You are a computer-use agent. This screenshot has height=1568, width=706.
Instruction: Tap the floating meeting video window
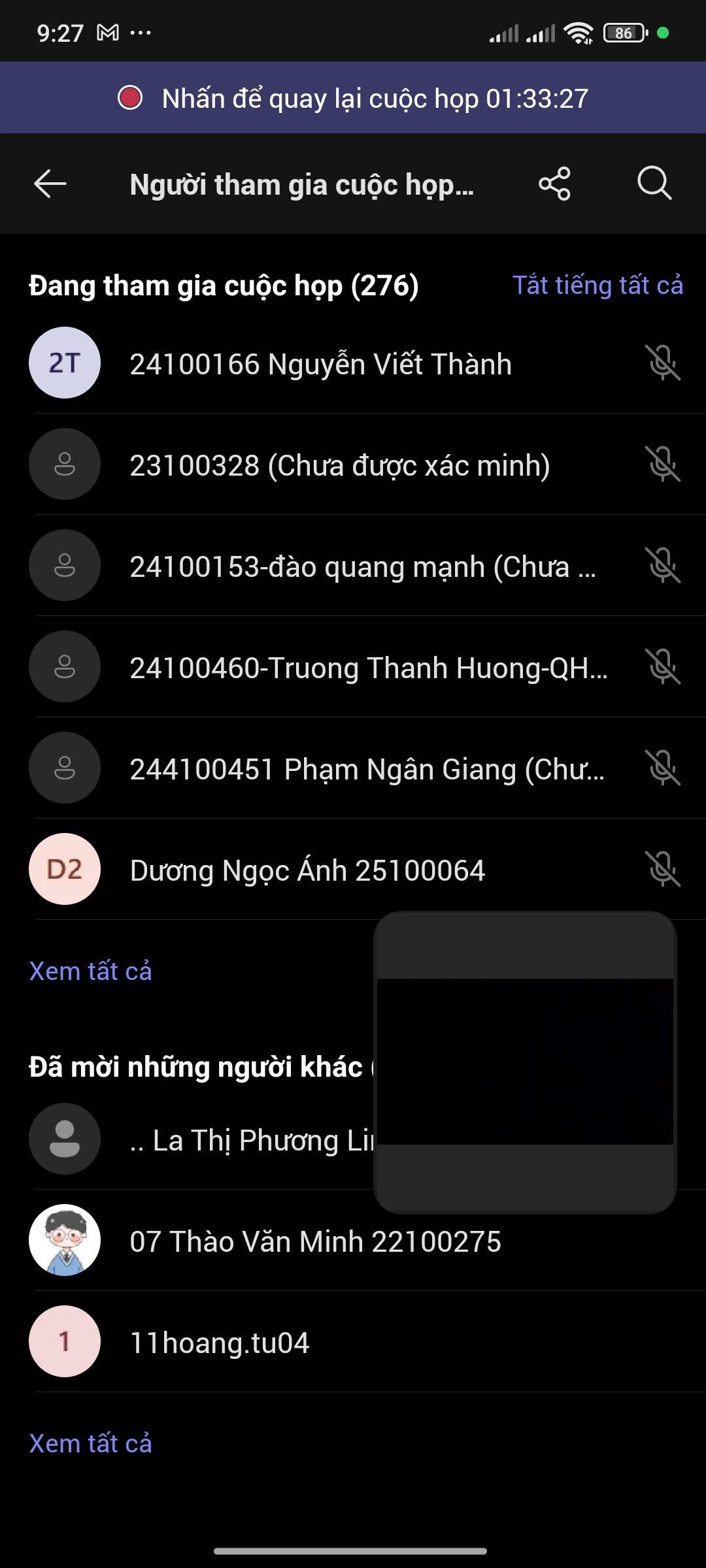525,1062
